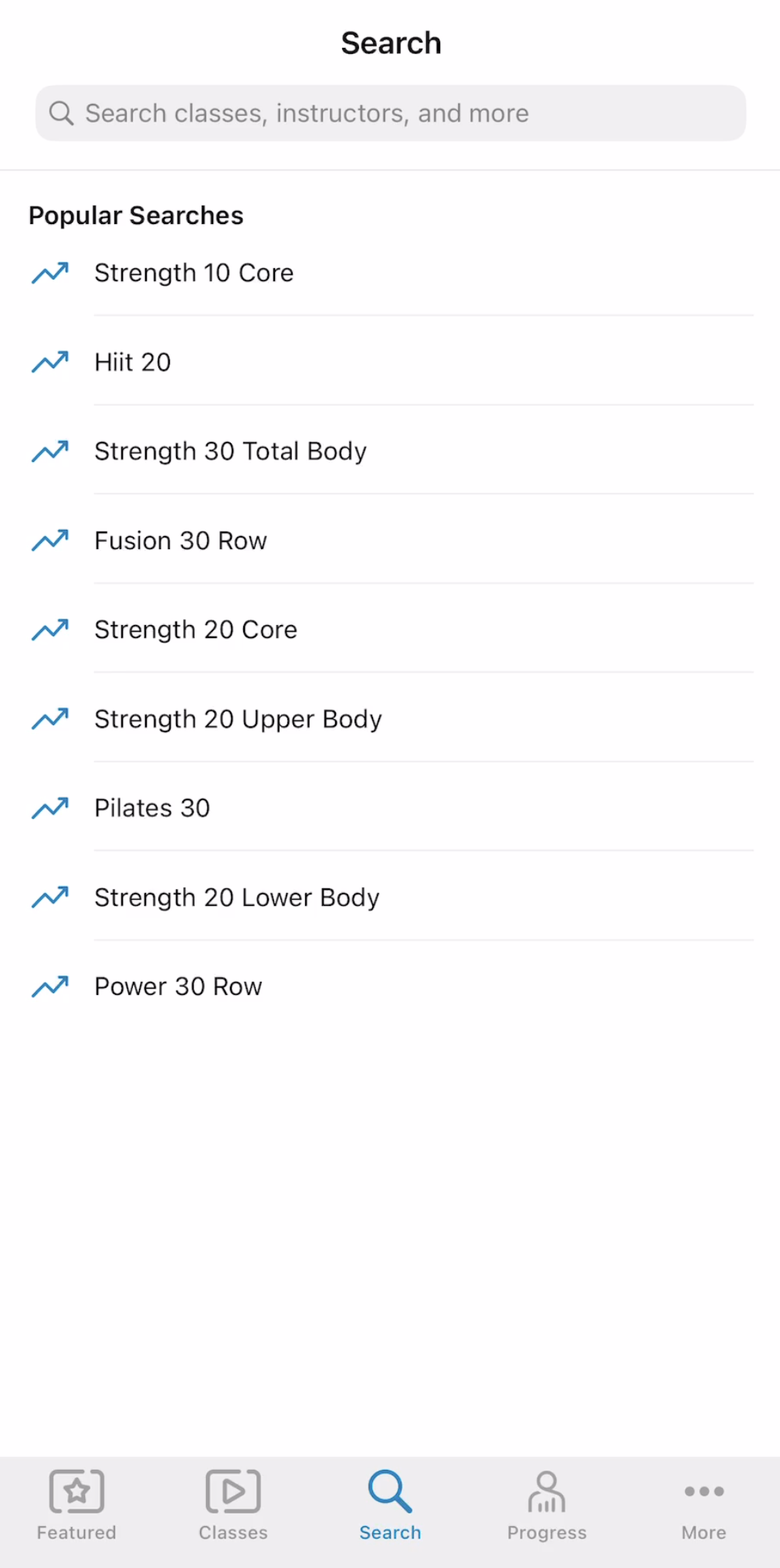Tap the search classes and instructors field
Viewport: 780px width, 1568px height.
click(391, 114)
